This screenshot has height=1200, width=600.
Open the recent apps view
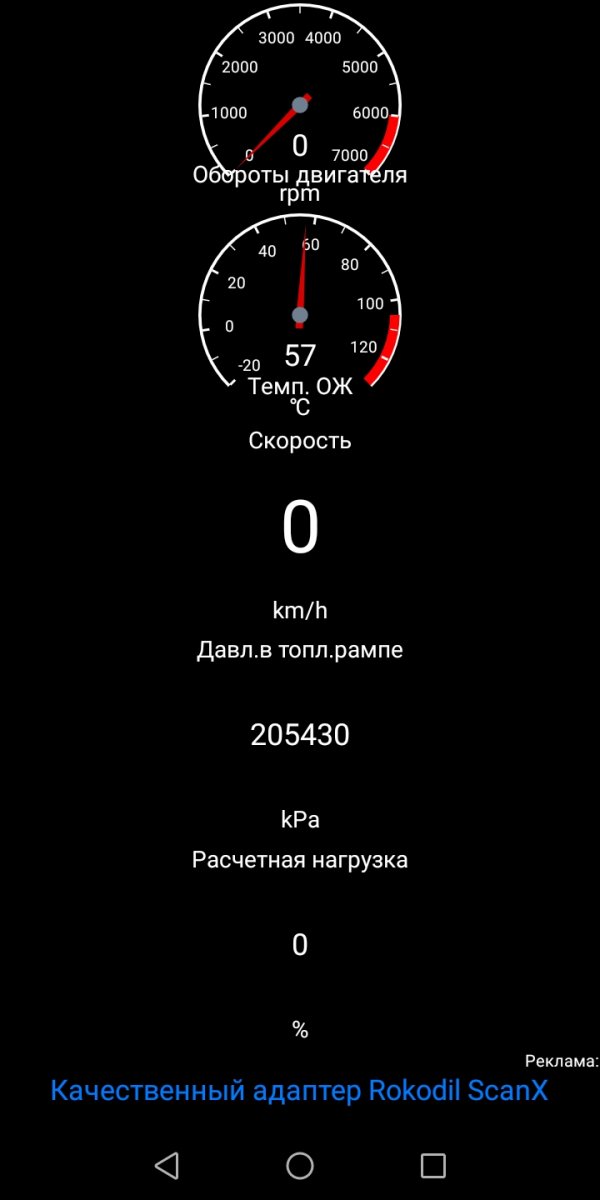tap(432, 1165)
